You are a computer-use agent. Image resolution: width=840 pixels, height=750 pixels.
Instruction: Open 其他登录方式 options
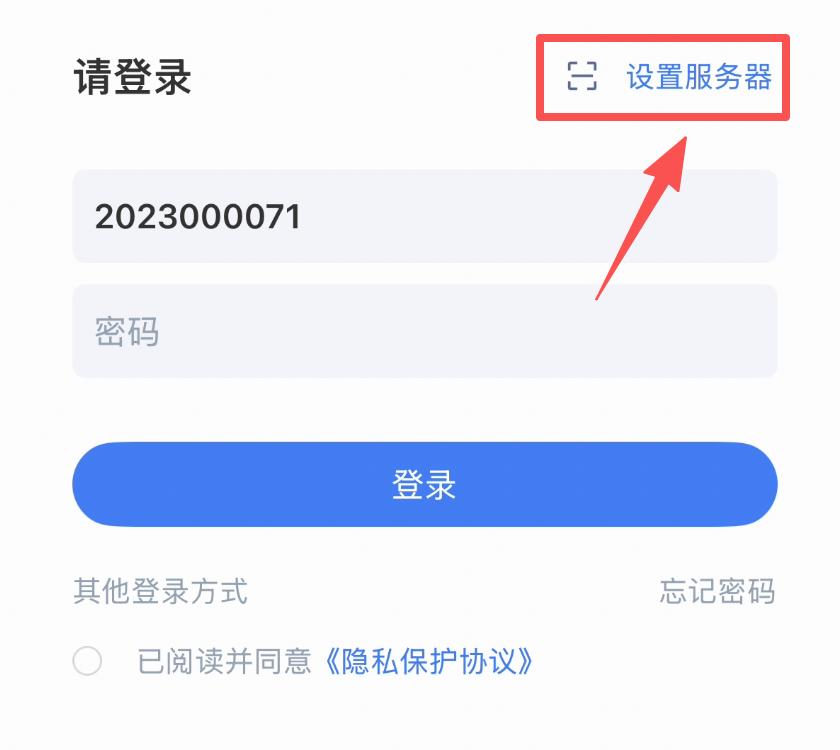[x=160, y=591]
